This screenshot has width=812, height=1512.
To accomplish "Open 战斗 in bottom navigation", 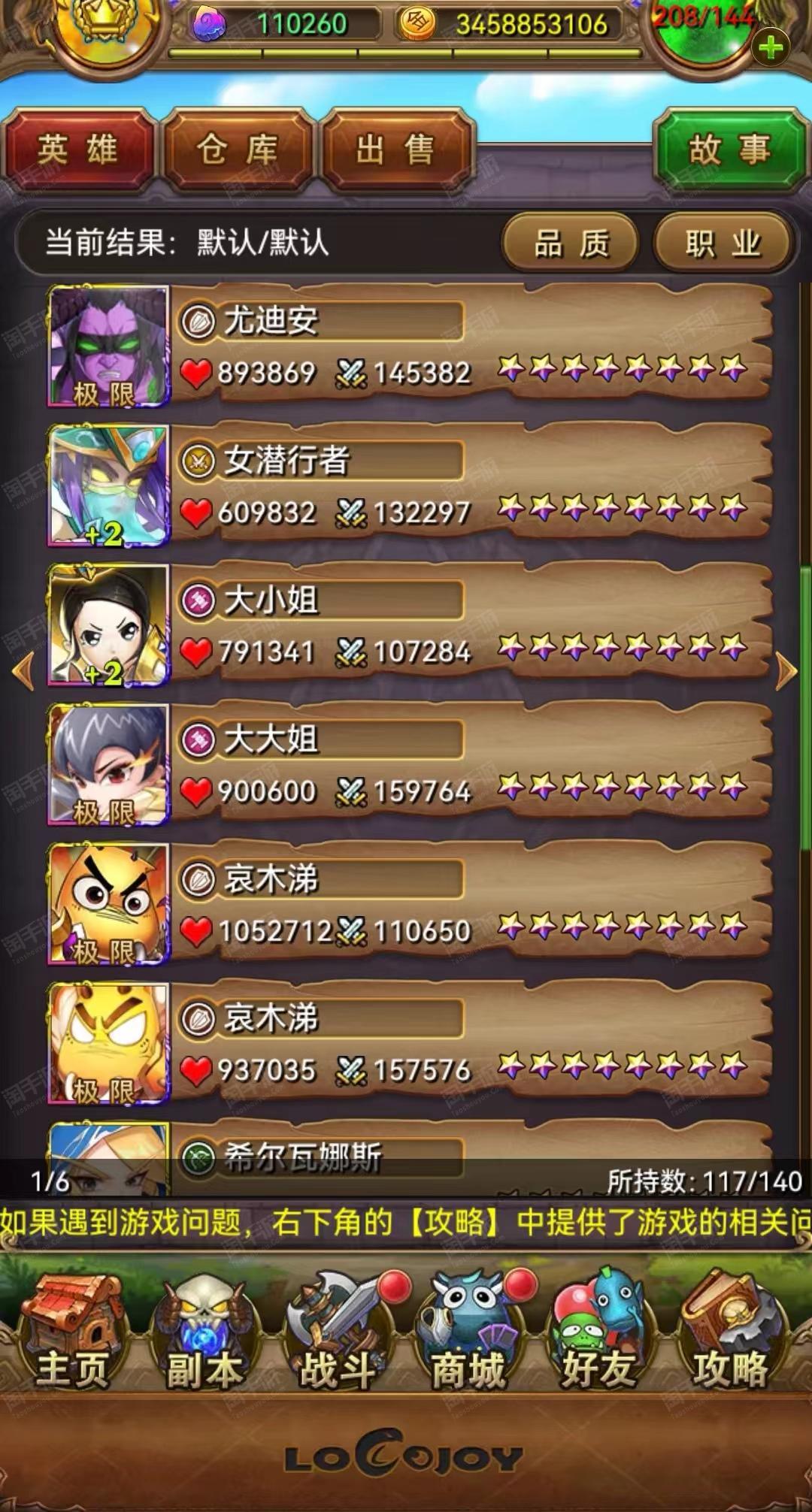I will point(338,1334).
